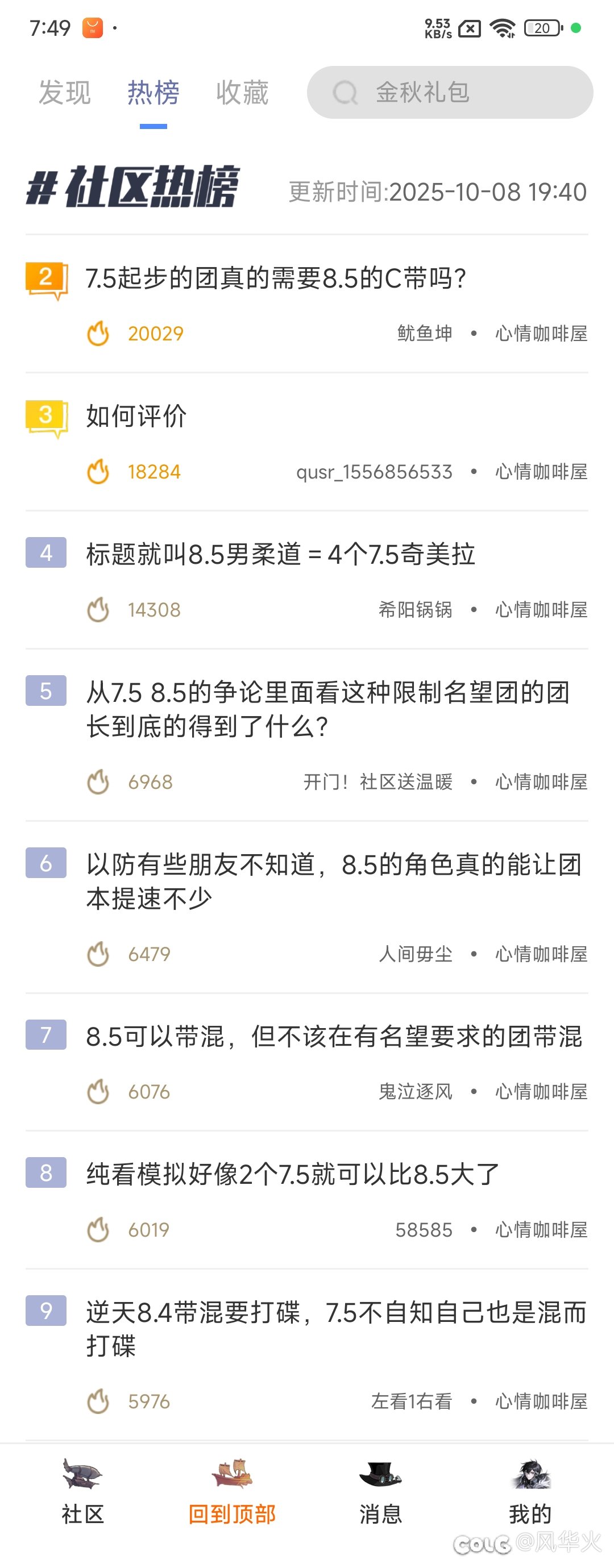
Task: Open the 如何评价 post ranked third
Action: [136, 417]
